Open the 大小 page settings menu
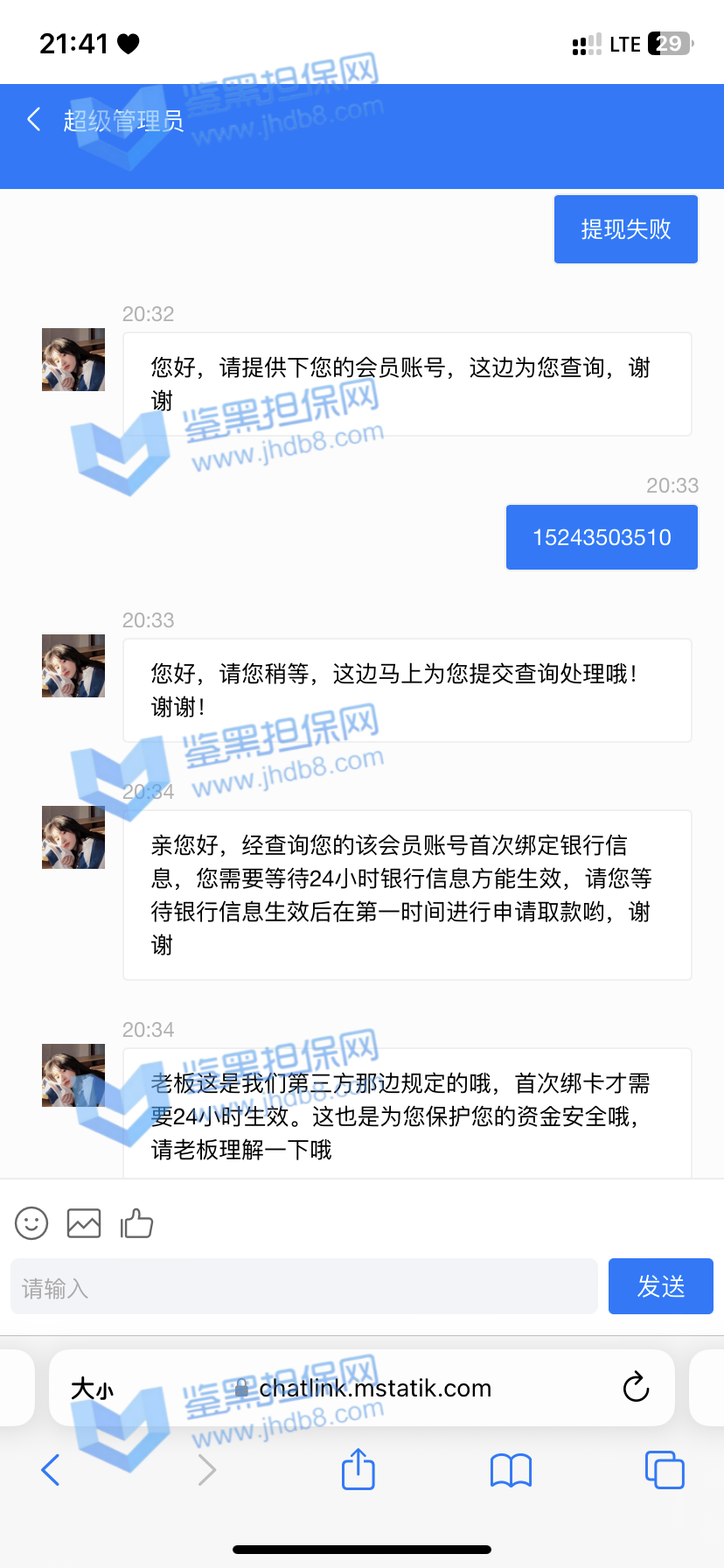This screenshot has height=1568, width=724. tap(92, 1389)
